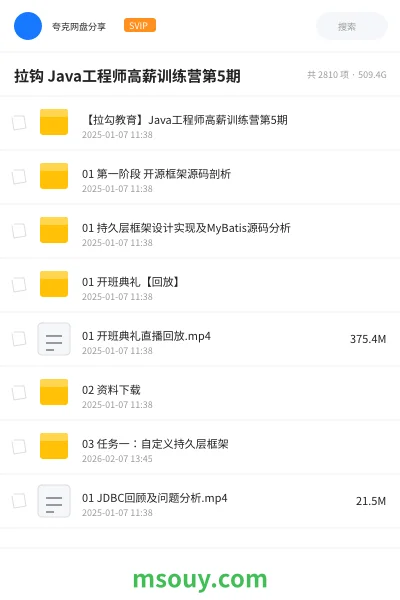400x600 pixels.
Task: Open the 02 资料下载 folder
Action: tap(200, 393)
